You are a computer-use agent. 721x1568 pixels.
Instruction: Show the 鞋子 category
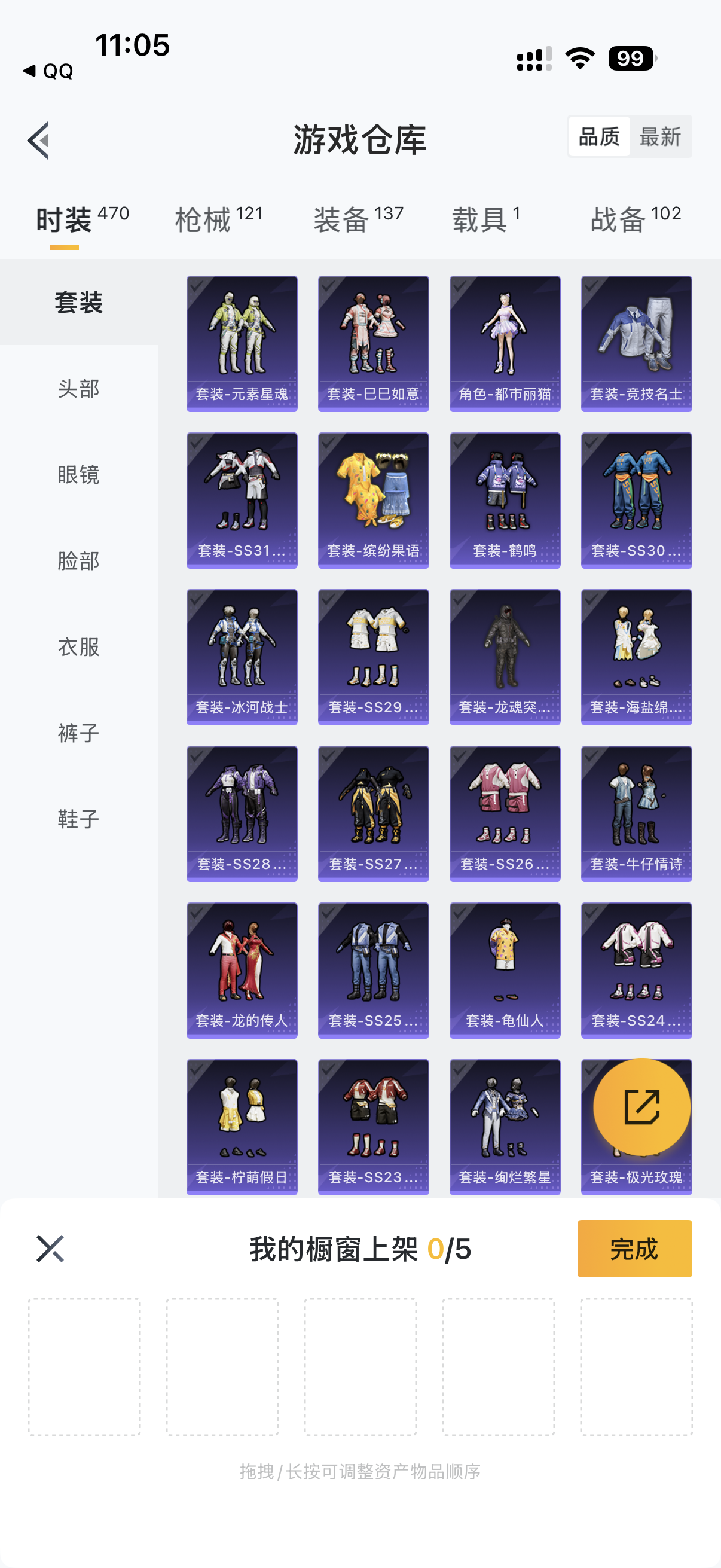tap(78, 819)
